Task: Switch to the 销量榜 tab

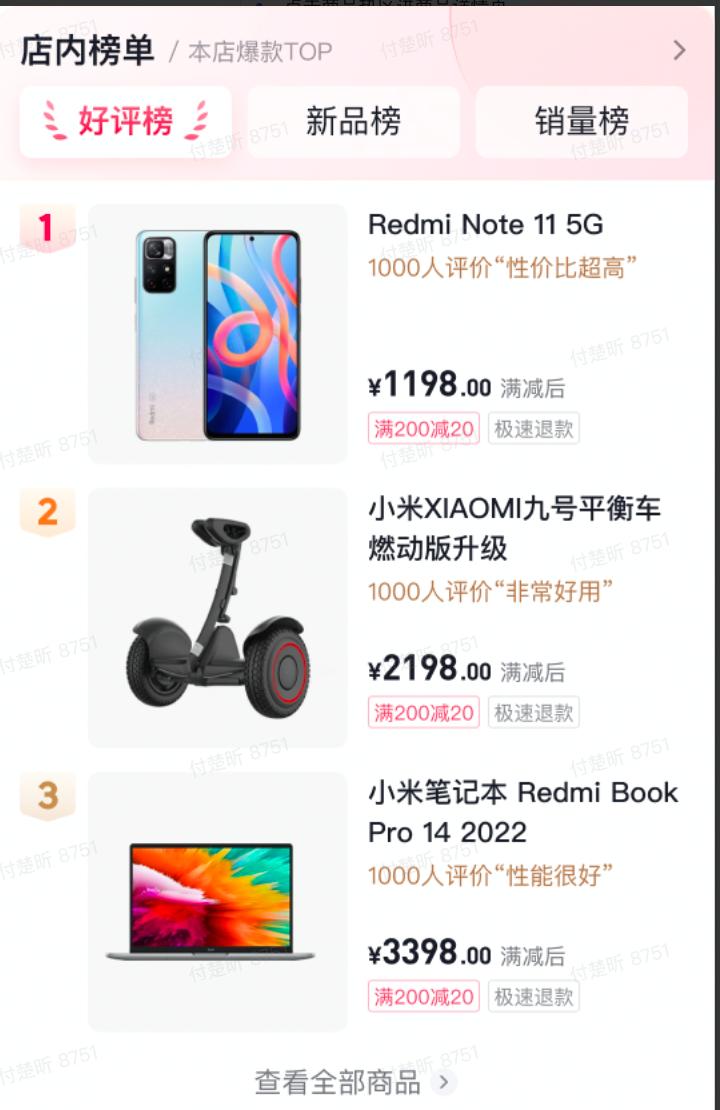Action: pos(581,122)
